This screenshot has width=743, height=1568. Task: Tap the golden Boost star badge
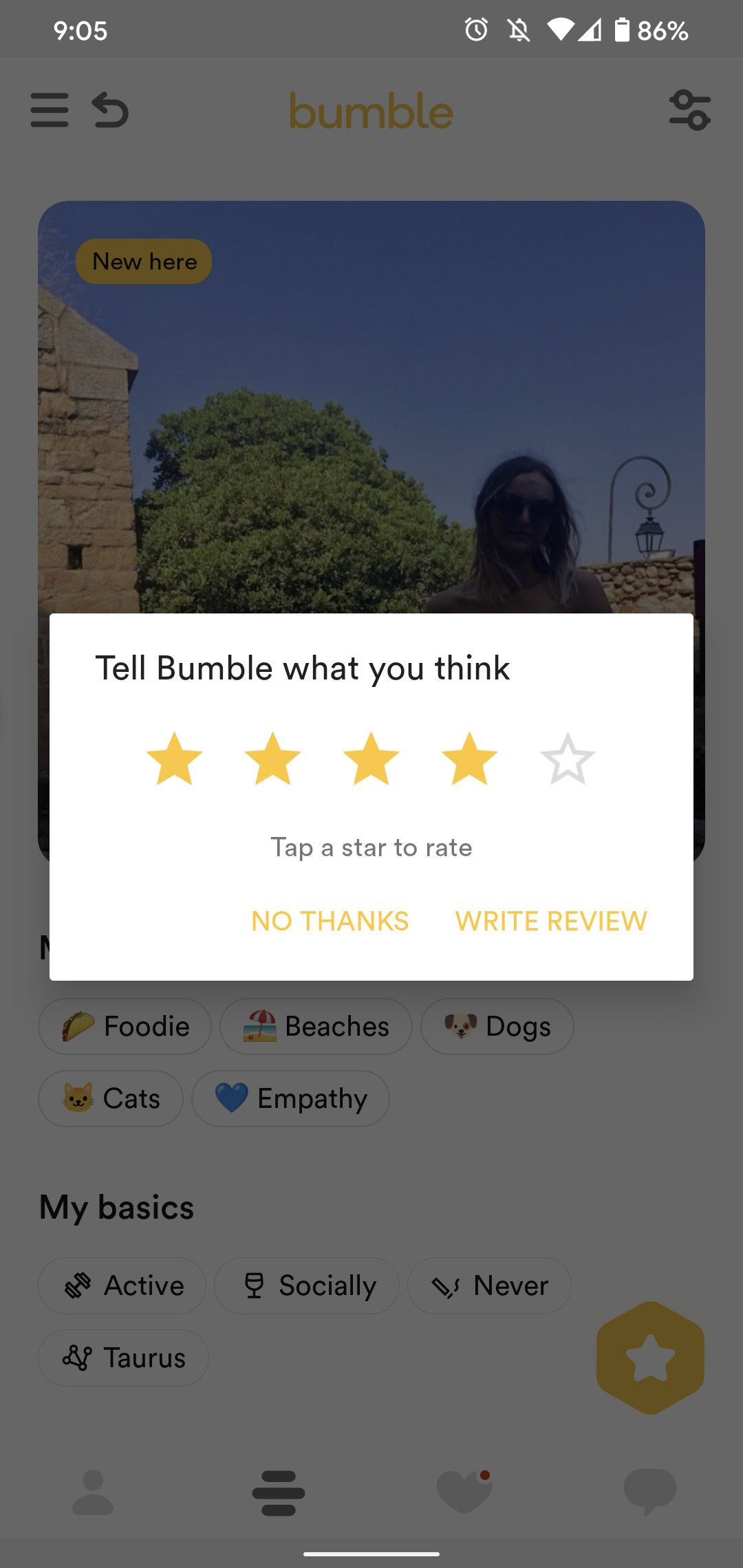[650, 1358]
